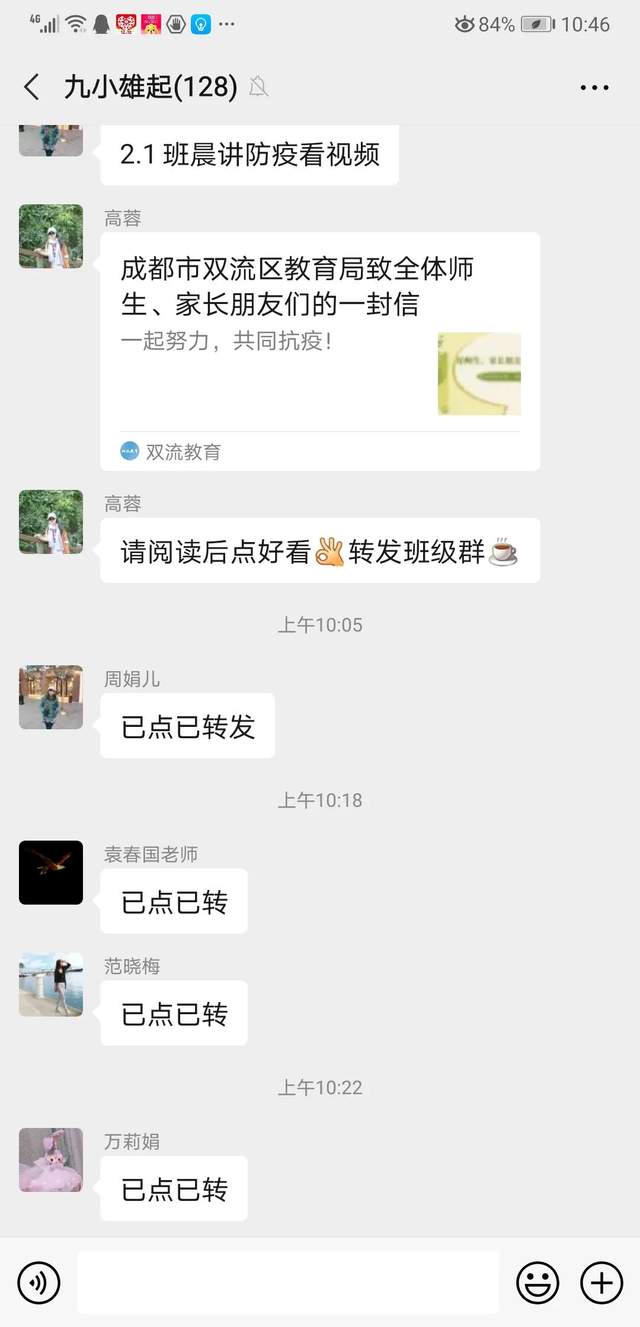
Task: View 万莉娟's profile avatar
Action: (x=51, y=1160)
